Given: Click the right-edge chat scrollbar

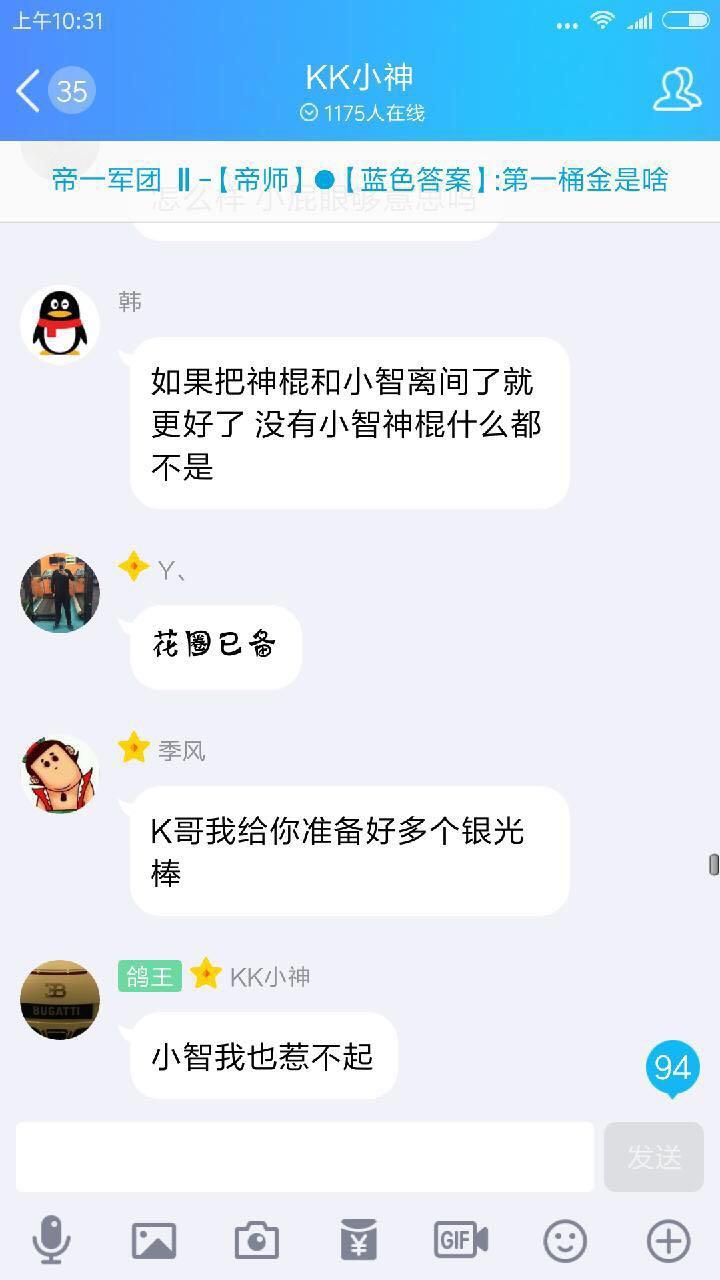Looking at the screenshot, I should [x=712, y=866].
